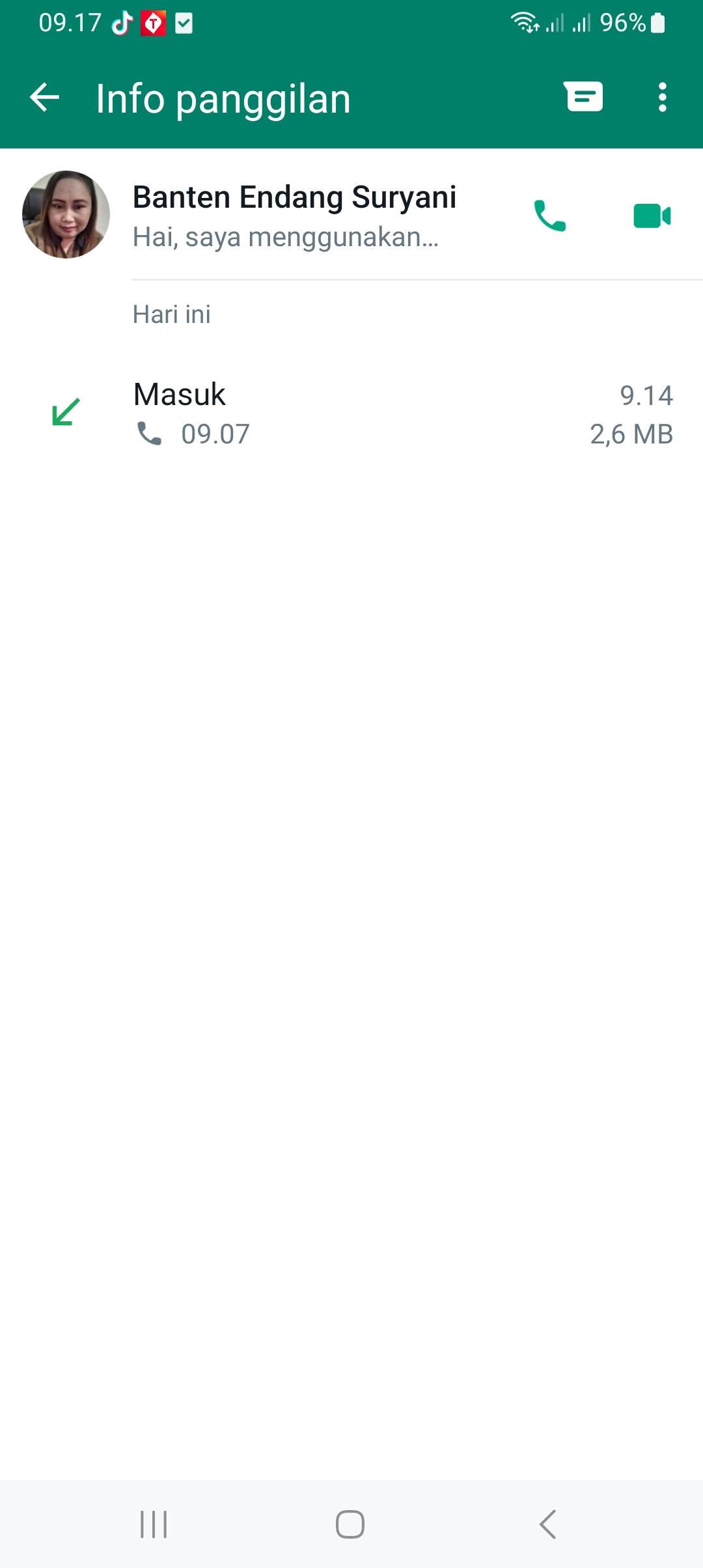Screen dimensions: 703x1568
Task: Open message chat icon in app bar
Action: point(584,98)
